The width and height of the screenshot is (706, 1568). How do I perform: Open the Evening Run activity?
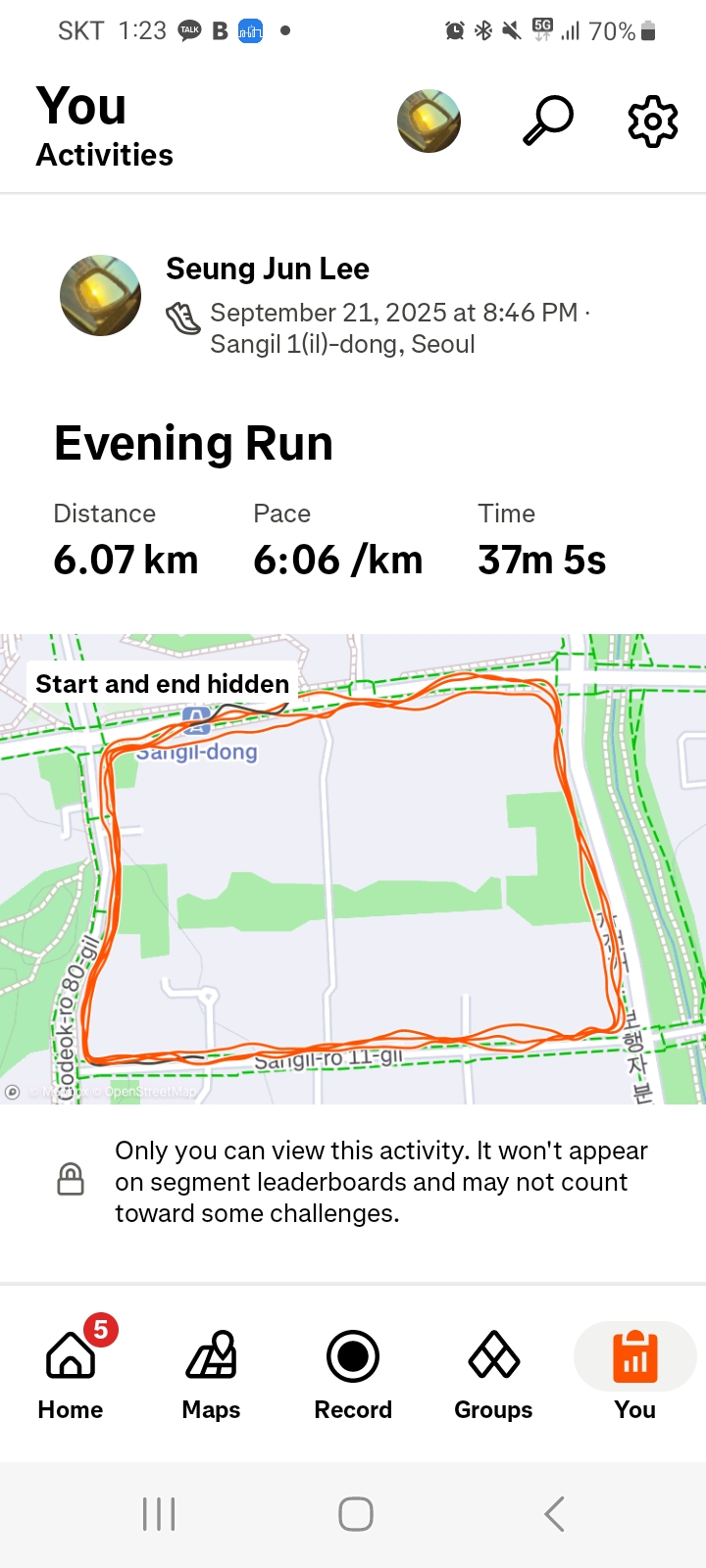point(194,444)
